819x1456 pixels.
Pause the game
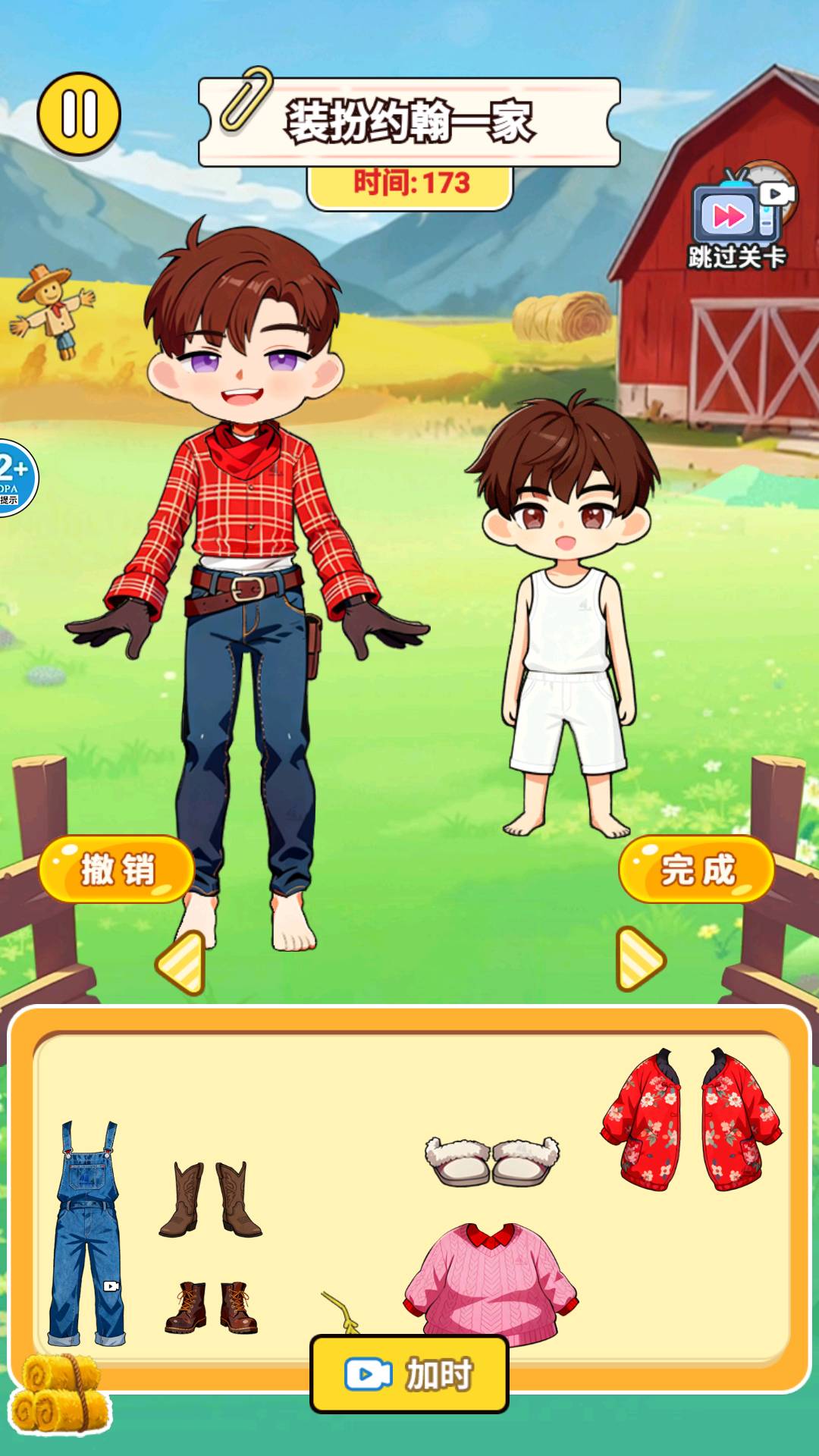79,115
